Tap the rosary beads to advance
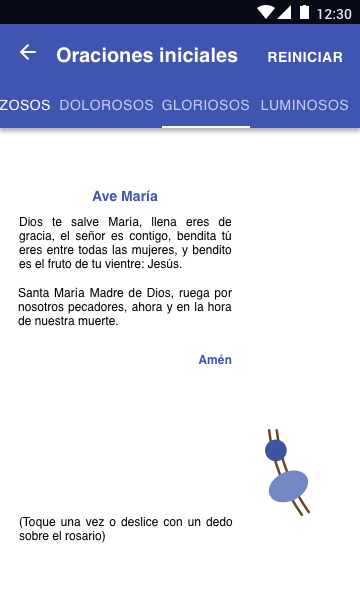Viewport: 360px width, 592px height. (x=287, y=472)
